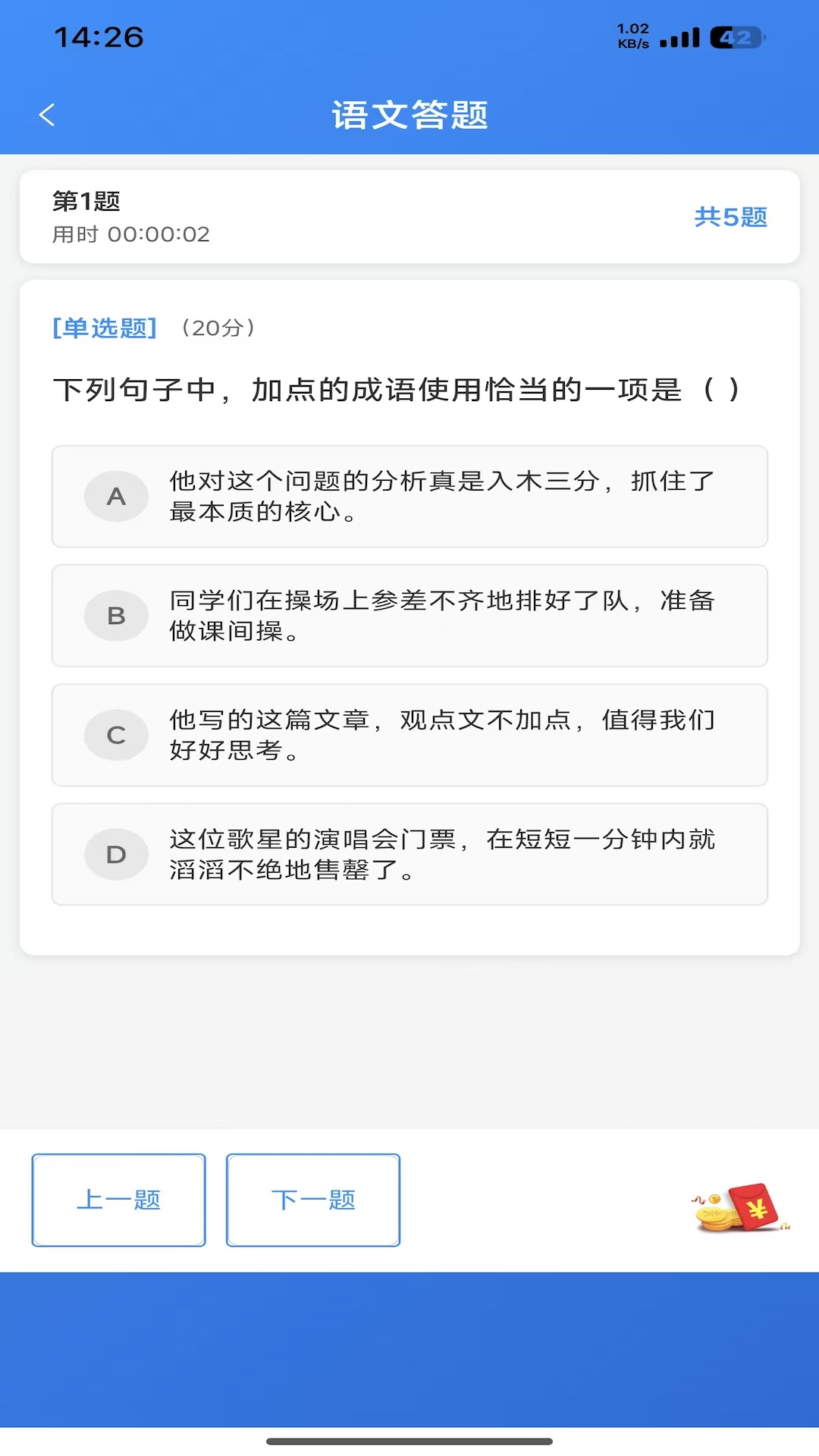Select option A about 入木三分
819x1456 pixels.
(409, 496)
